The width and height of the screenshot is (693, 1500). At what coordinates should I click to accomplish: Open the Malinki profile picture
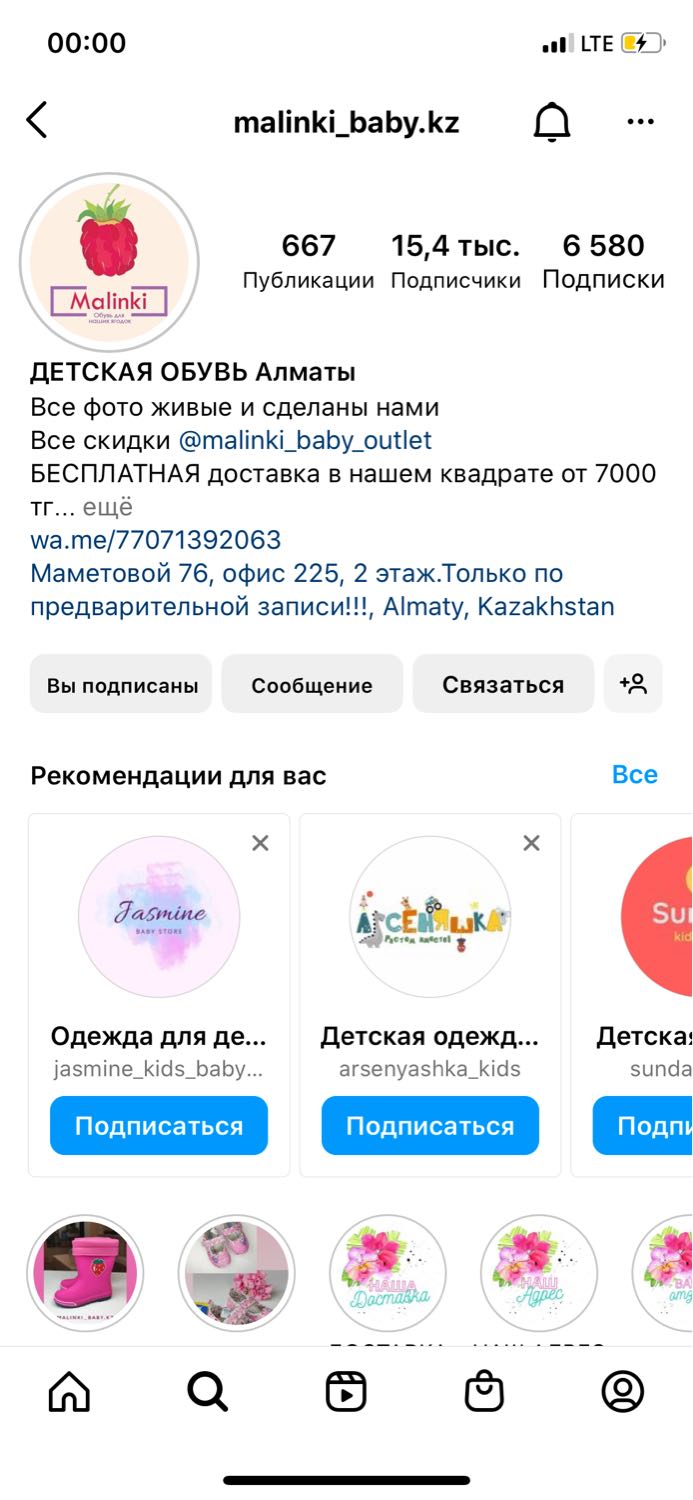pyautogui.click(x=109, y=263)
